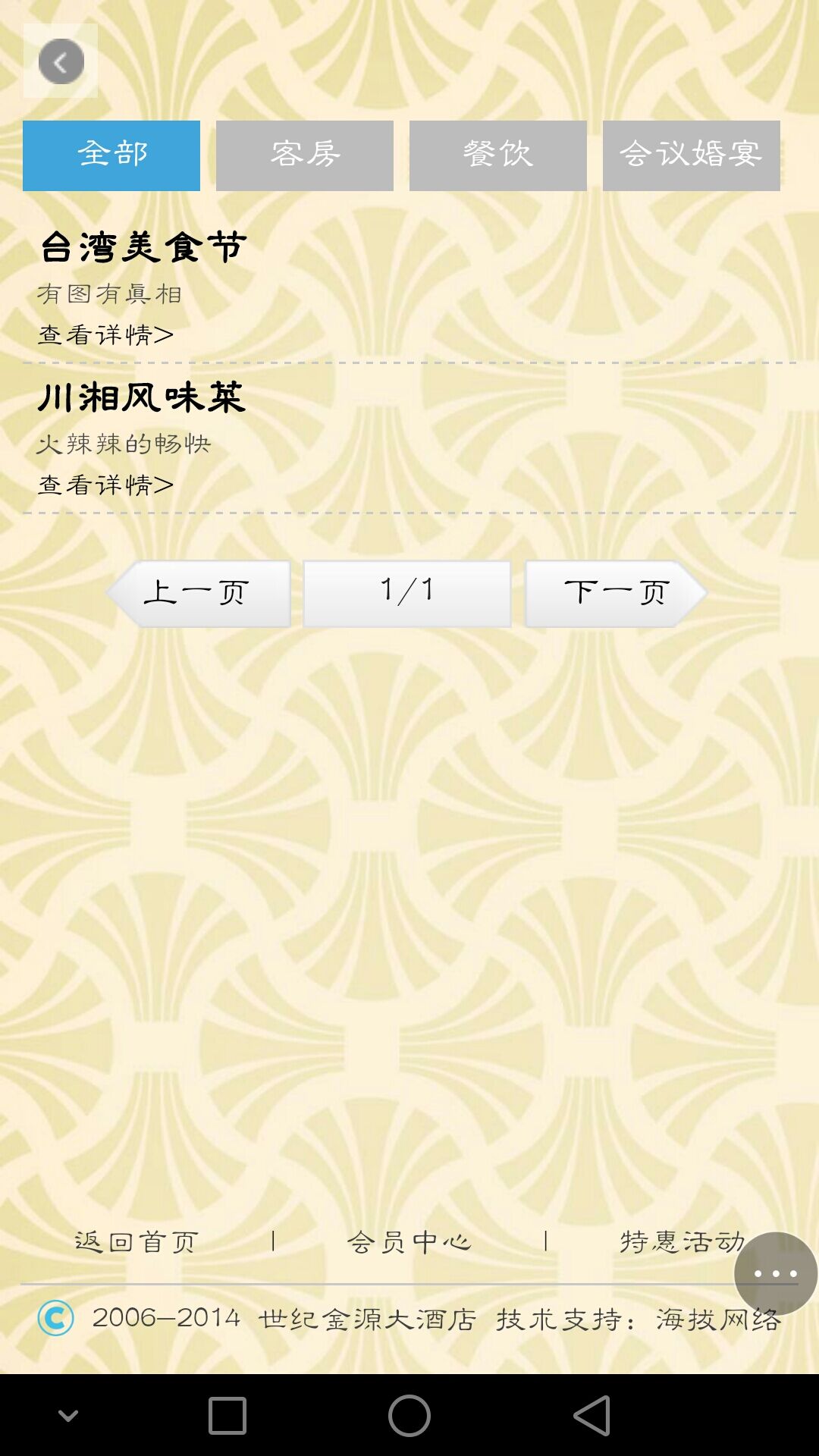Switch to the 客房 tab
This screenshot has height=1456, width=819.
tap(304, 155)
